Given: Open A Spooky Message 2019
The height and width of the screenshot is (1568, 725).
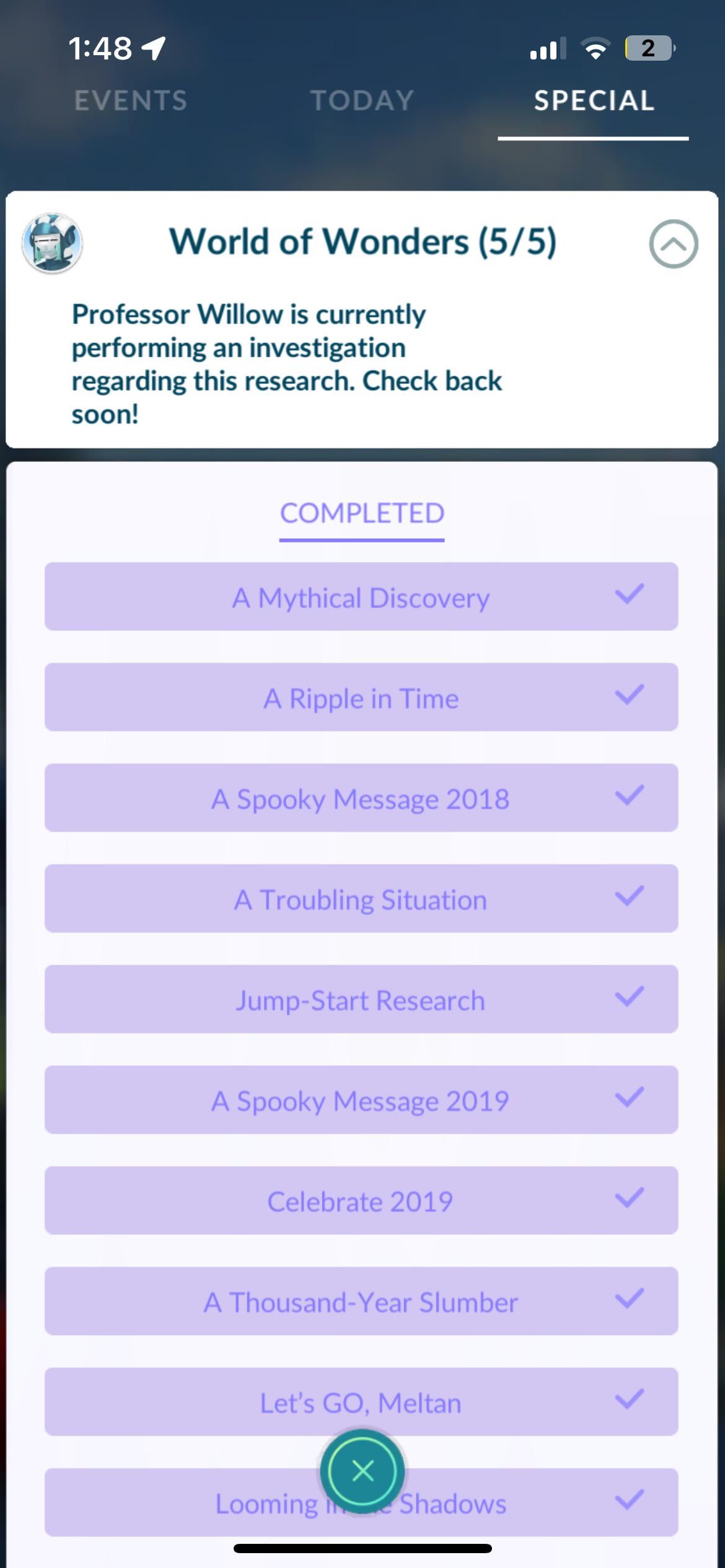Looking at the screenshot, I should [361, 1100].
